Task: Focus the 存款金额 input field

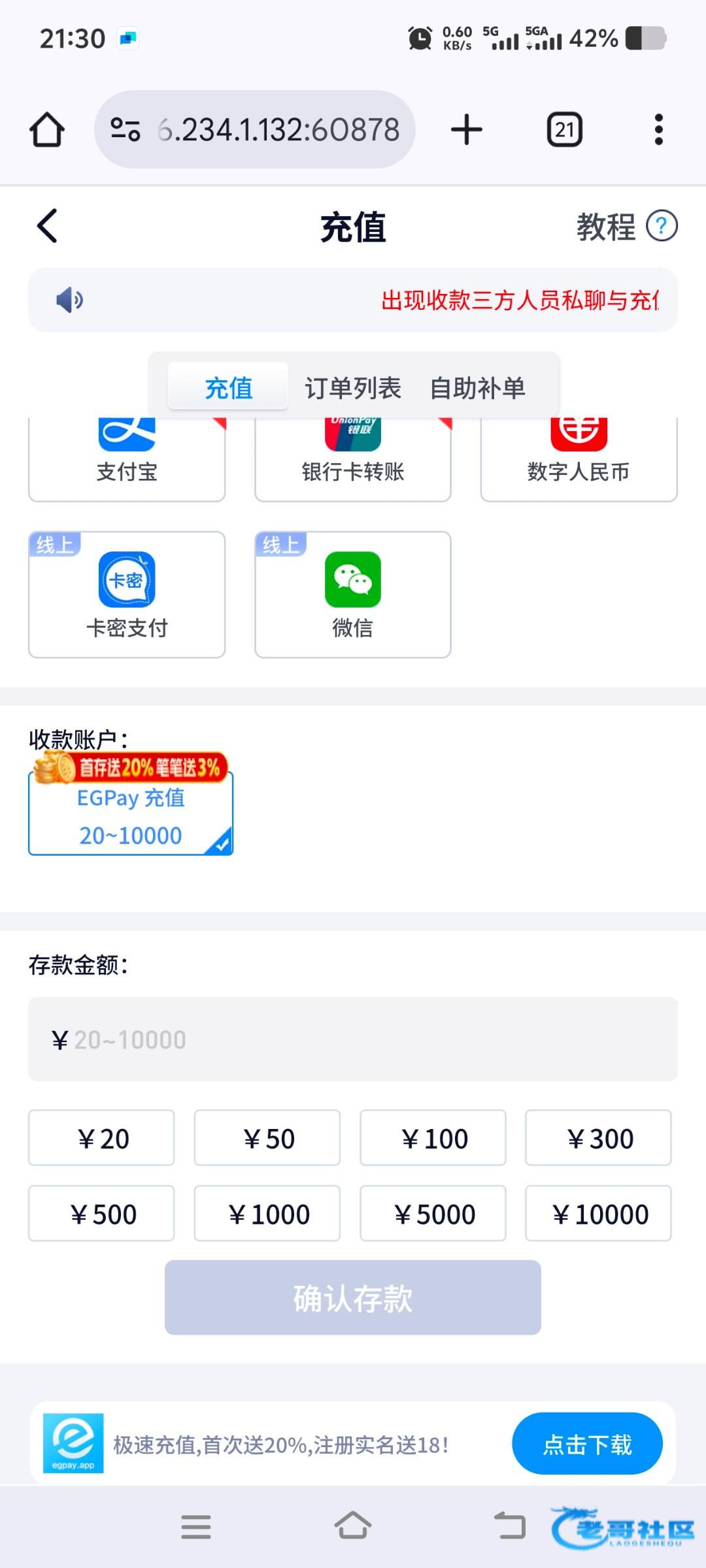Action: [353, 1039]
